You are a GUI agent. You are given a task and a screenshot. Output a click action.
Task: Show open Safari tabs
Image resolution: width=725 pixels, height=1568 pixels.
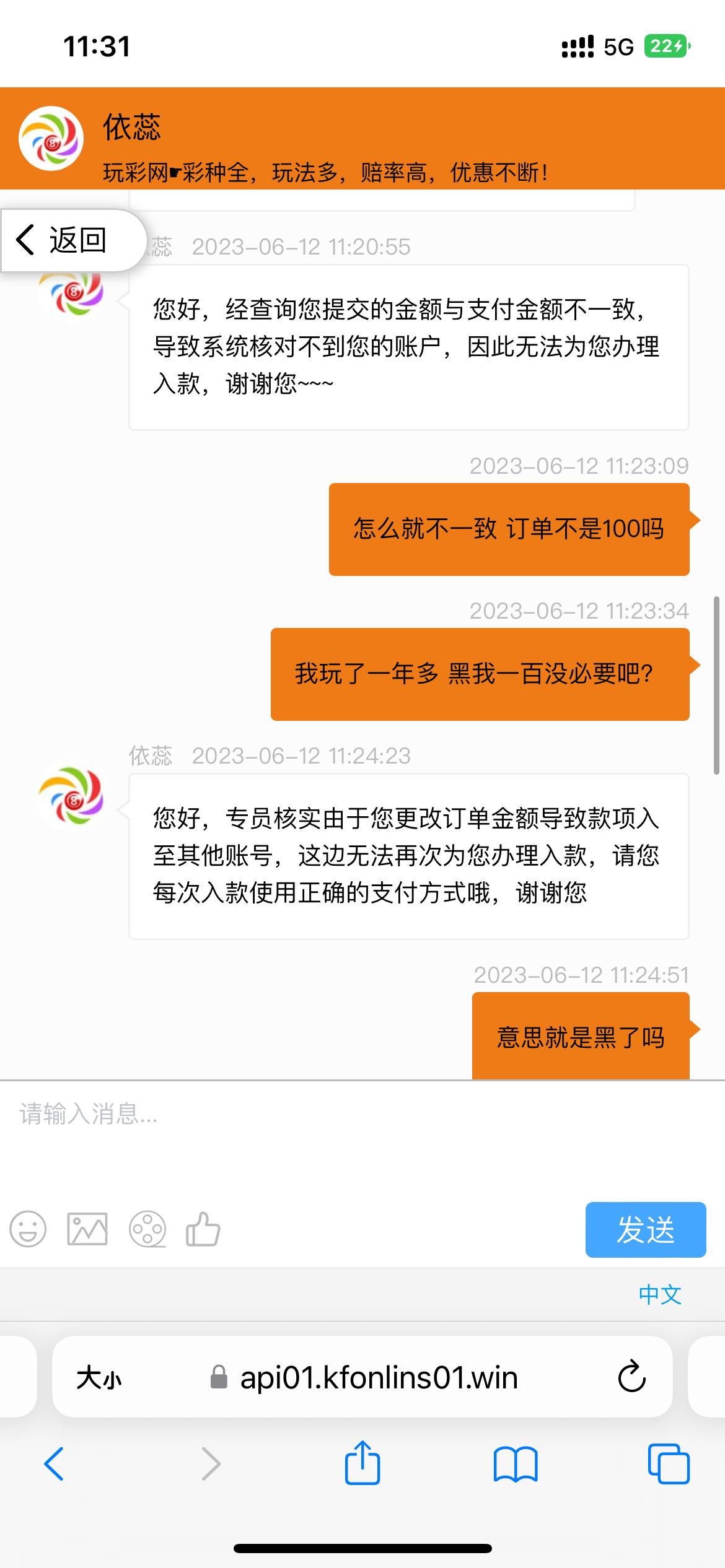668,1464
